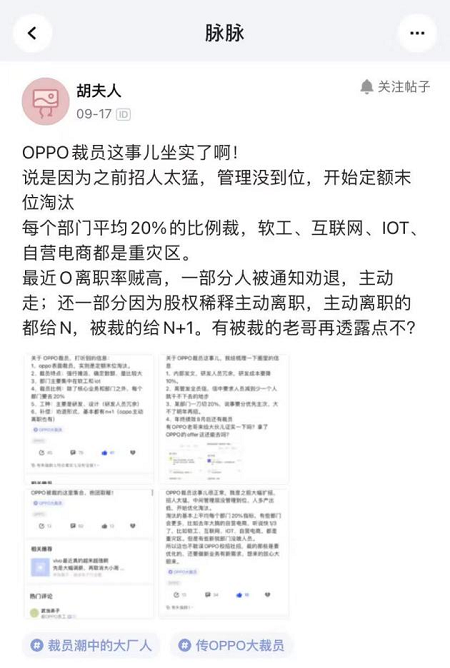Follow this post with 关注帖子
The width and height of the screenshot is (450, 668).
395,86
